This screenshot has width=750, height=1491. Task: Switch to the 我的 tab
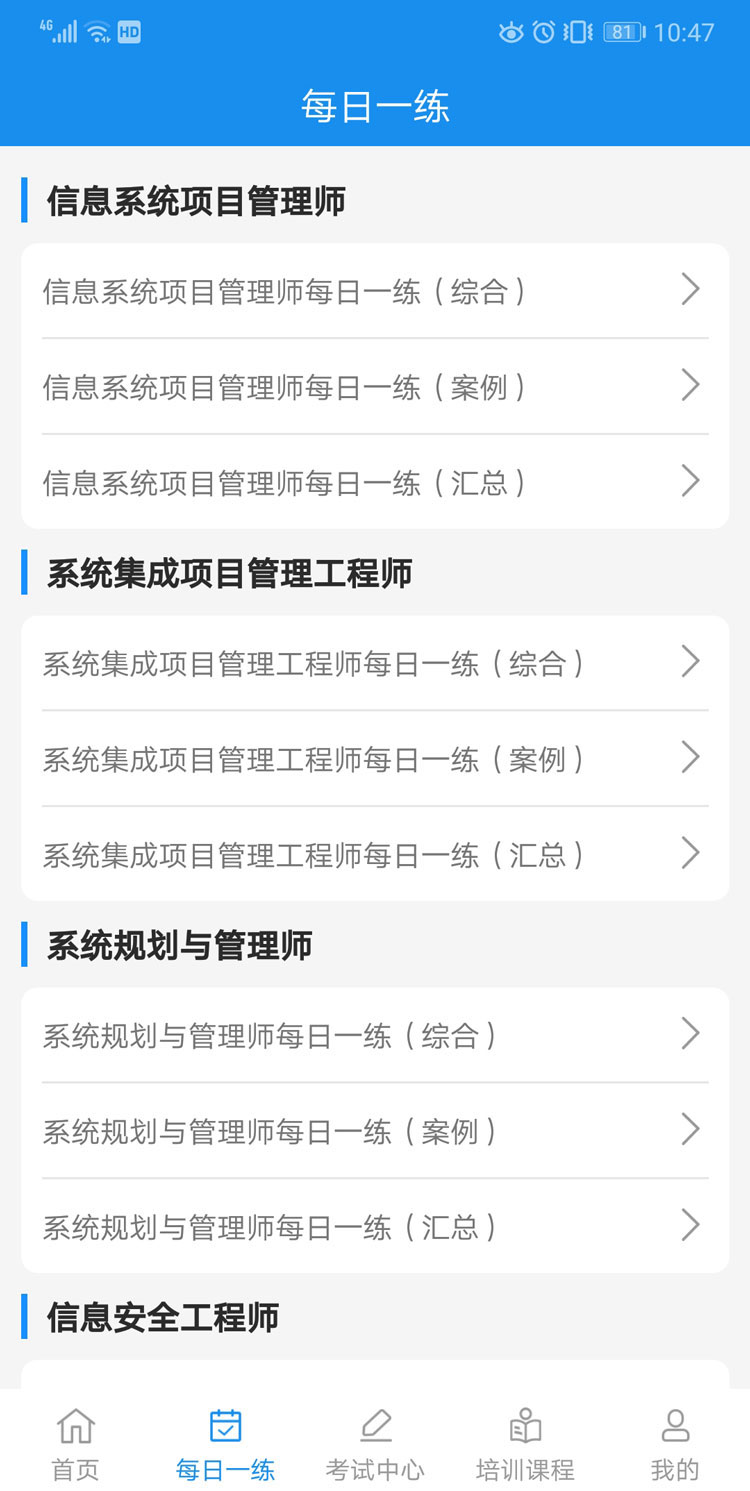click(x=675, y=1444)
